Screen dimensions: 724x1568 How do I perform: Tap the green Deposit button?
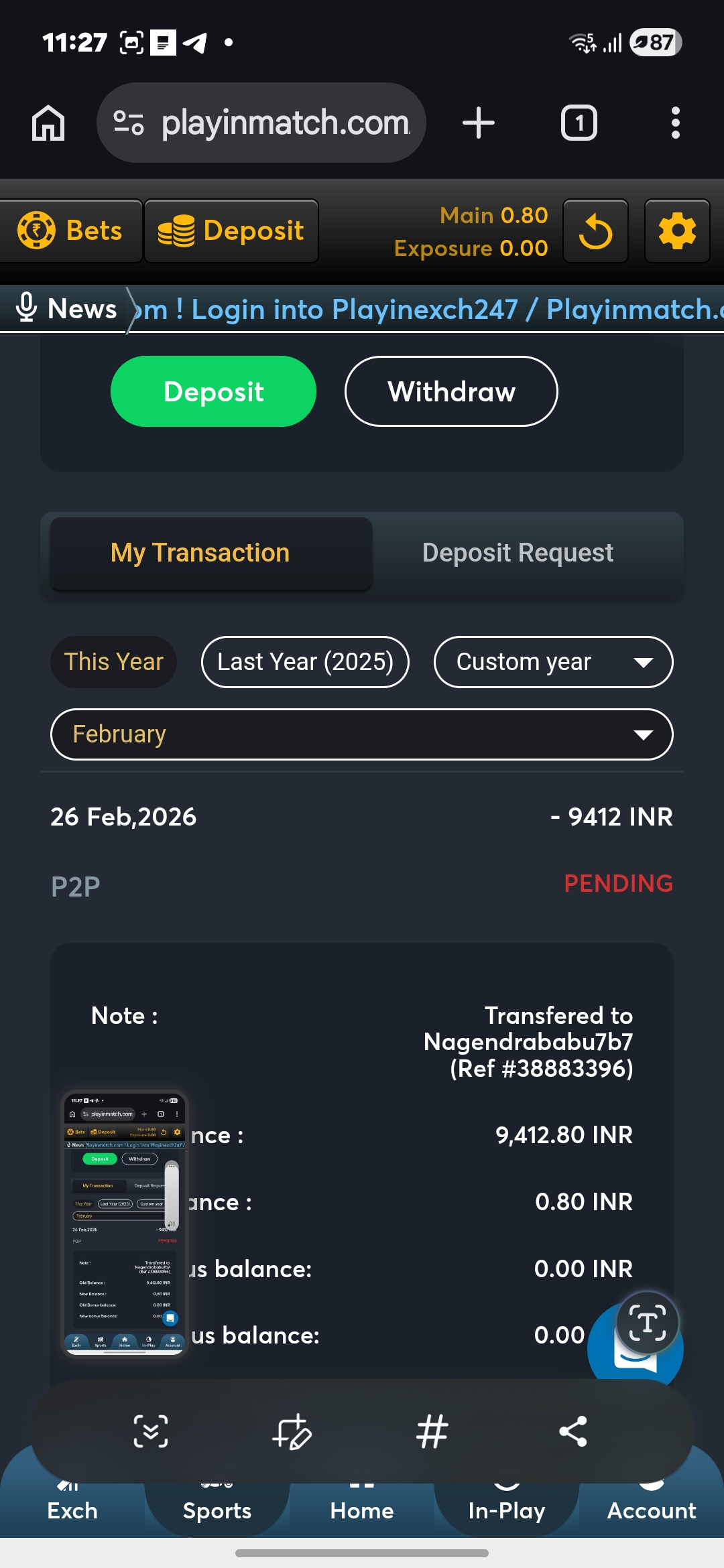tap(213, 391)
